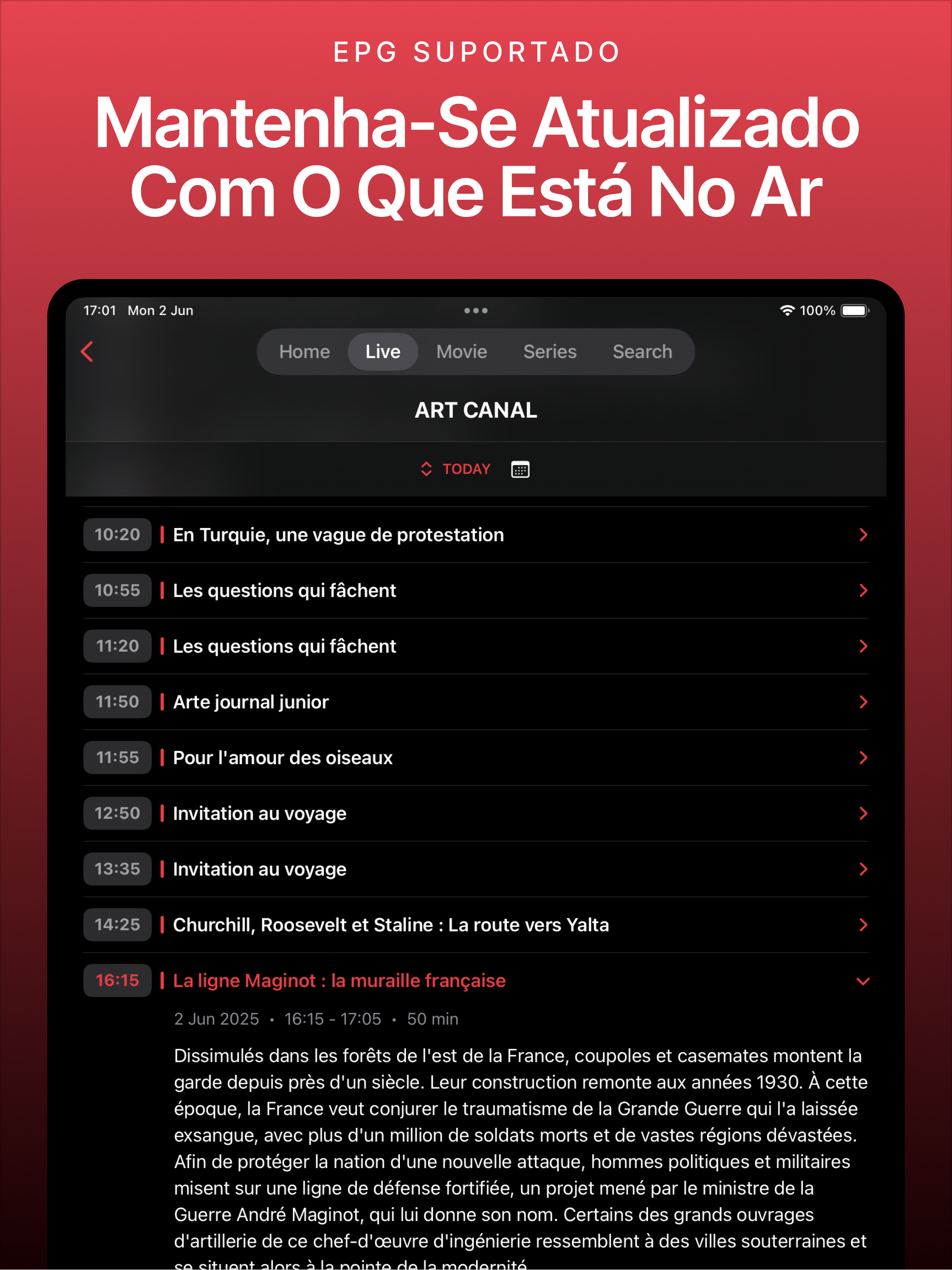952x1270 pixels.
Task: Expand the 13:35 Invitation au voyage entry
Action: (863, 869)
